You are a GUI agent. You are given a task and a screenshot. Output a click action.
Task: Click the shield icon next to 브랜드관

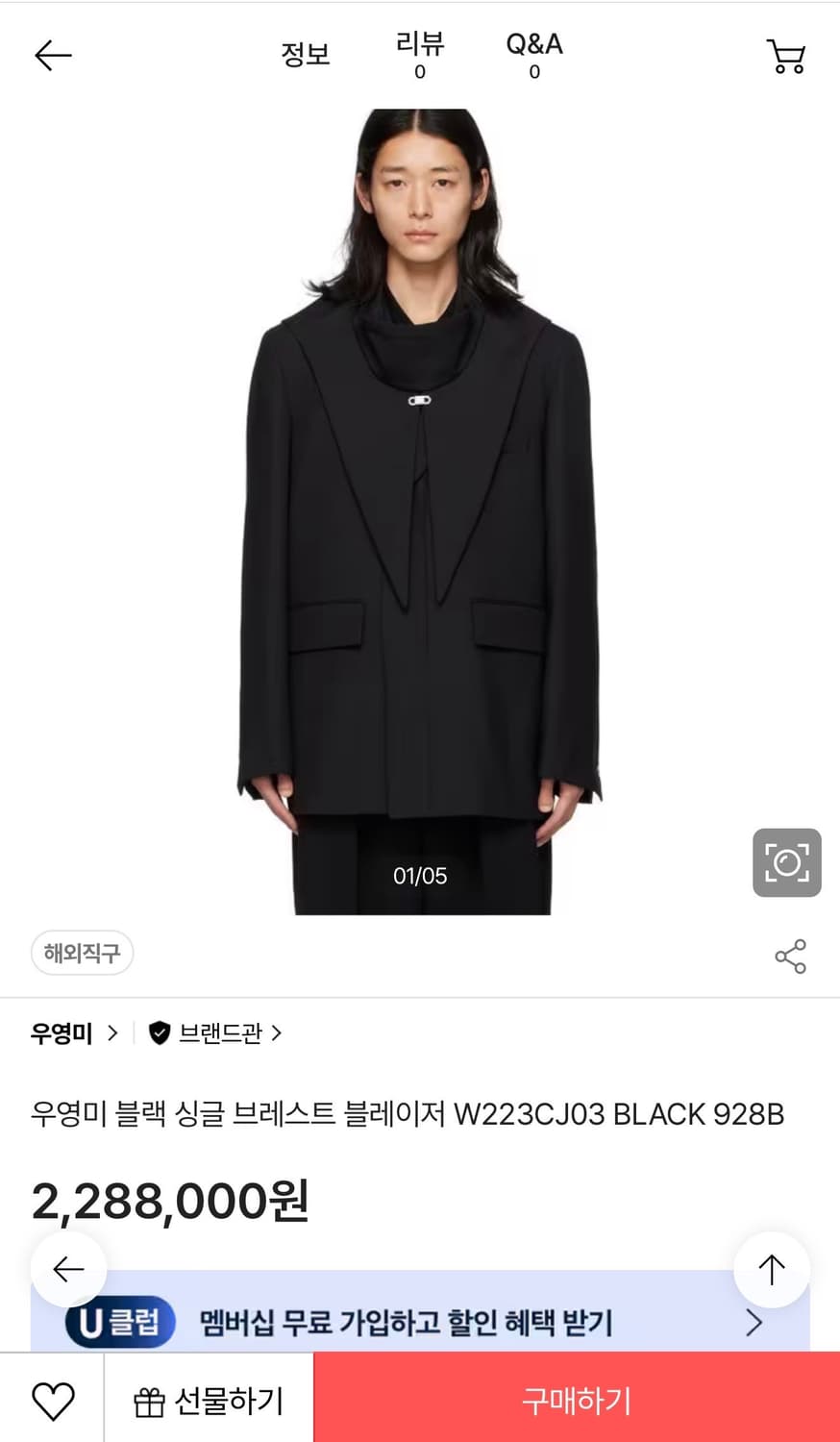click(x=160, y=1033)
